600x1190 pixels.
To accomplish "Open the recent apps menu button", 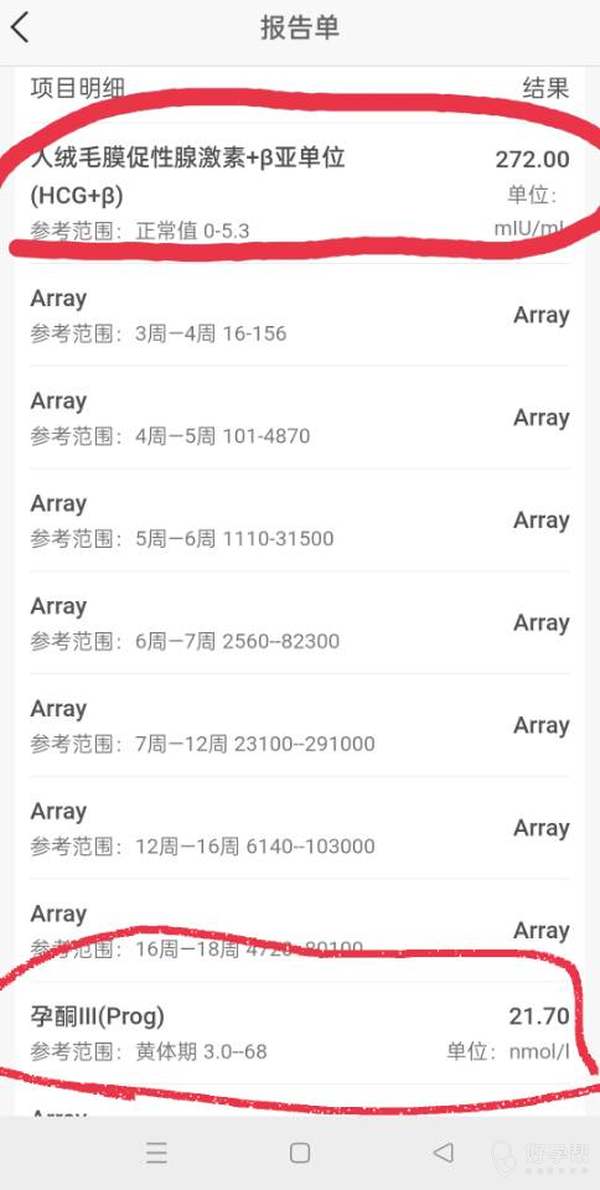I will [156, 1153].
